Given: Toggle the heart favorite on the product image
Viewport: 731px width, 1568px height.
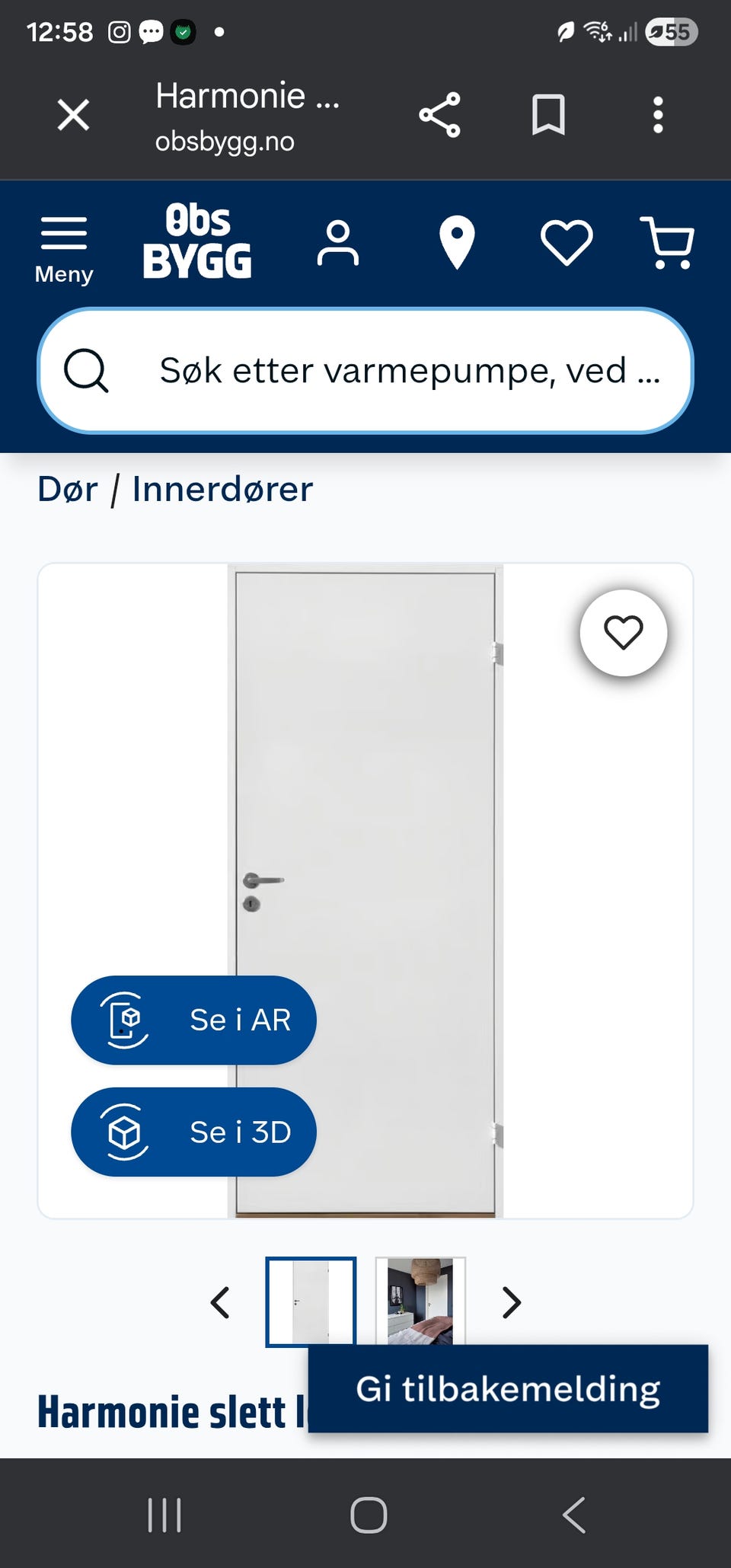Looking at the screenshot, I should [624, 634].
